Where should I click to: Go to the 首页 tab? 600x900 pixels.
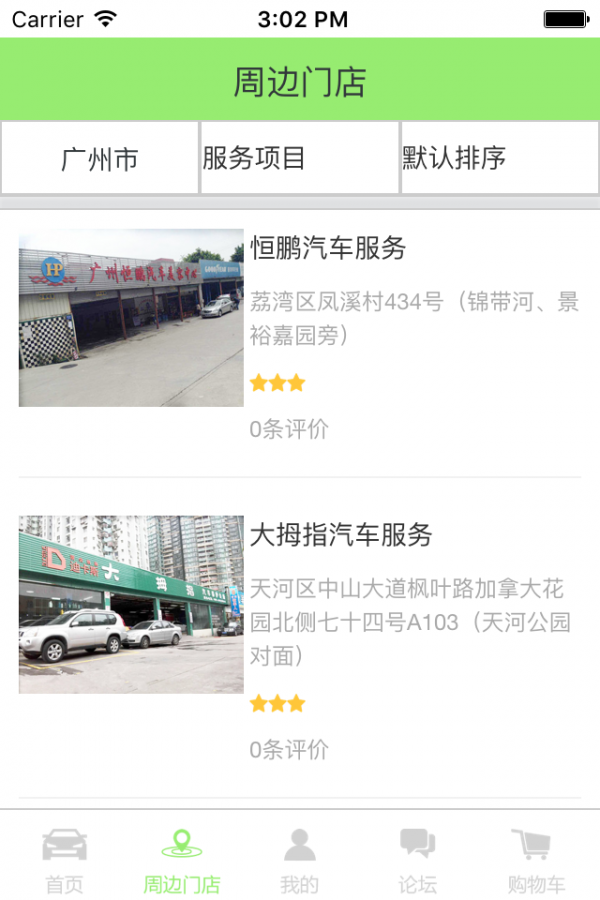64,858
